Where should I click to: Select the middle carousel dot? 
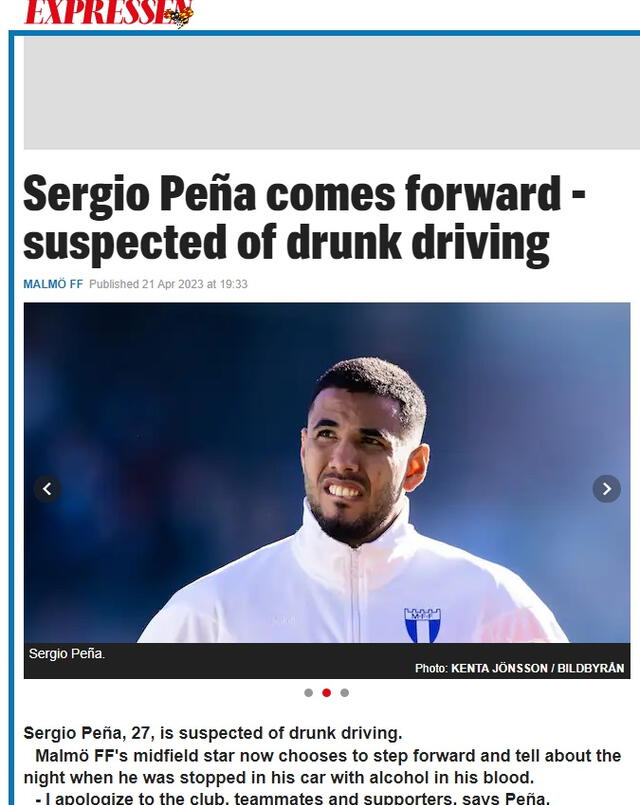pyautogui.click(x=326, y=692)
